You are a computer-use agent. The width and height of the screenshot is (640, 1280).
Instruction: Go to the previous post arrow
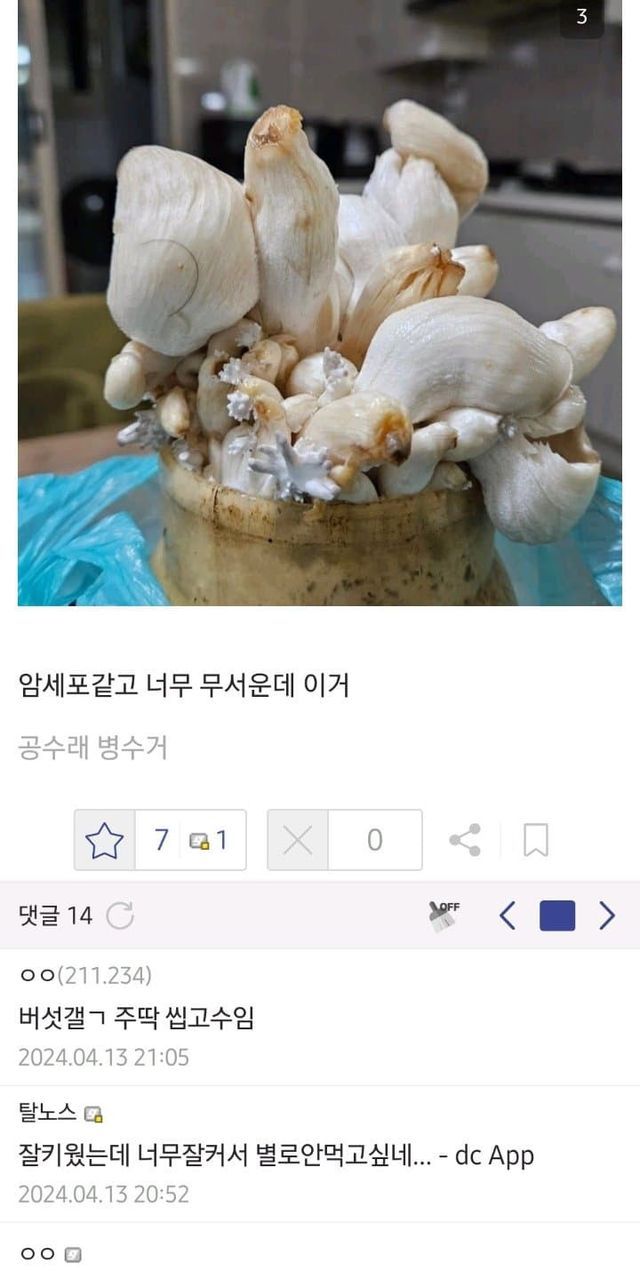[x=508, y=915]
